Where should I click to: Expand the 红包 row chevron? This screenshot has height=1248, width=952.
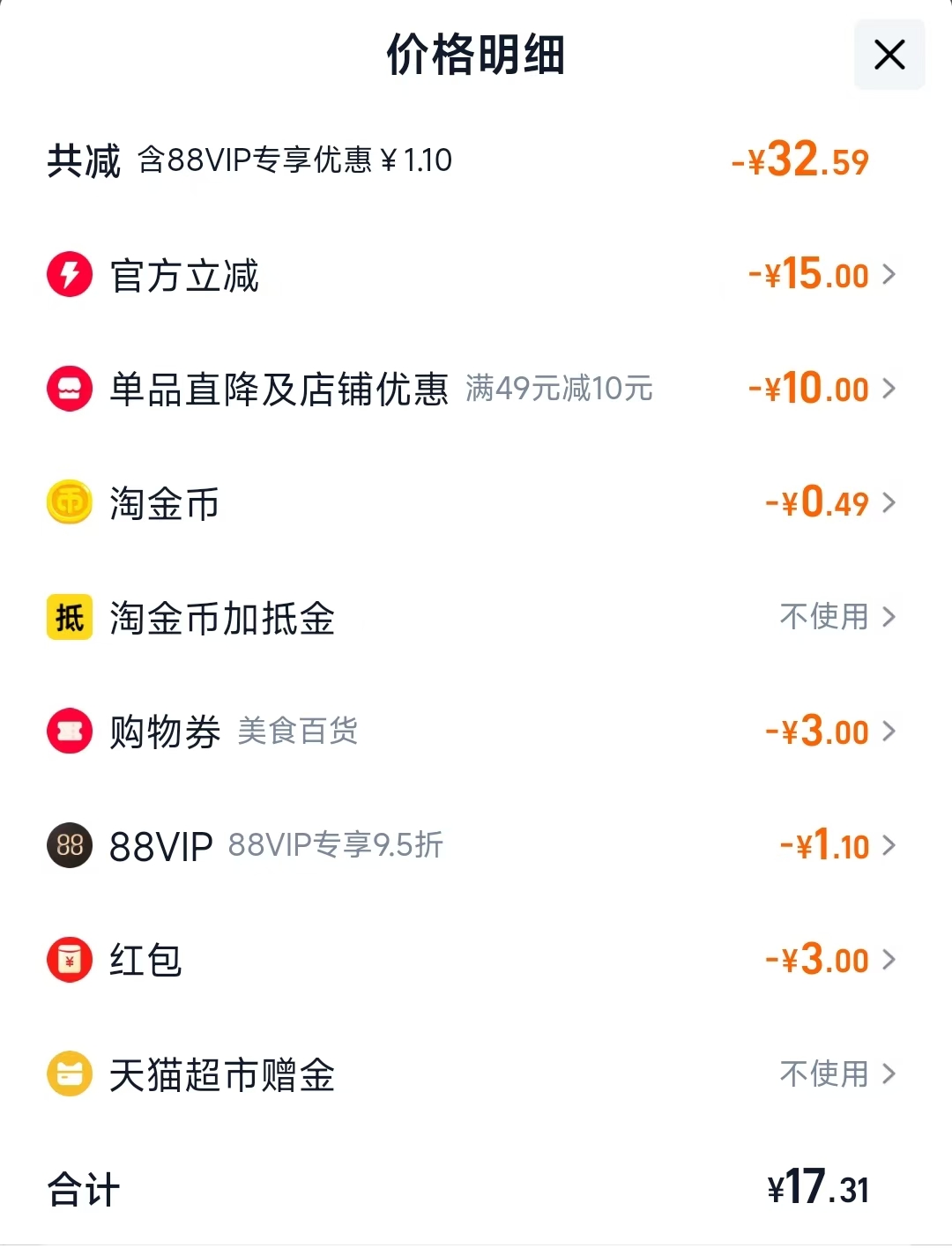[890, 960]
